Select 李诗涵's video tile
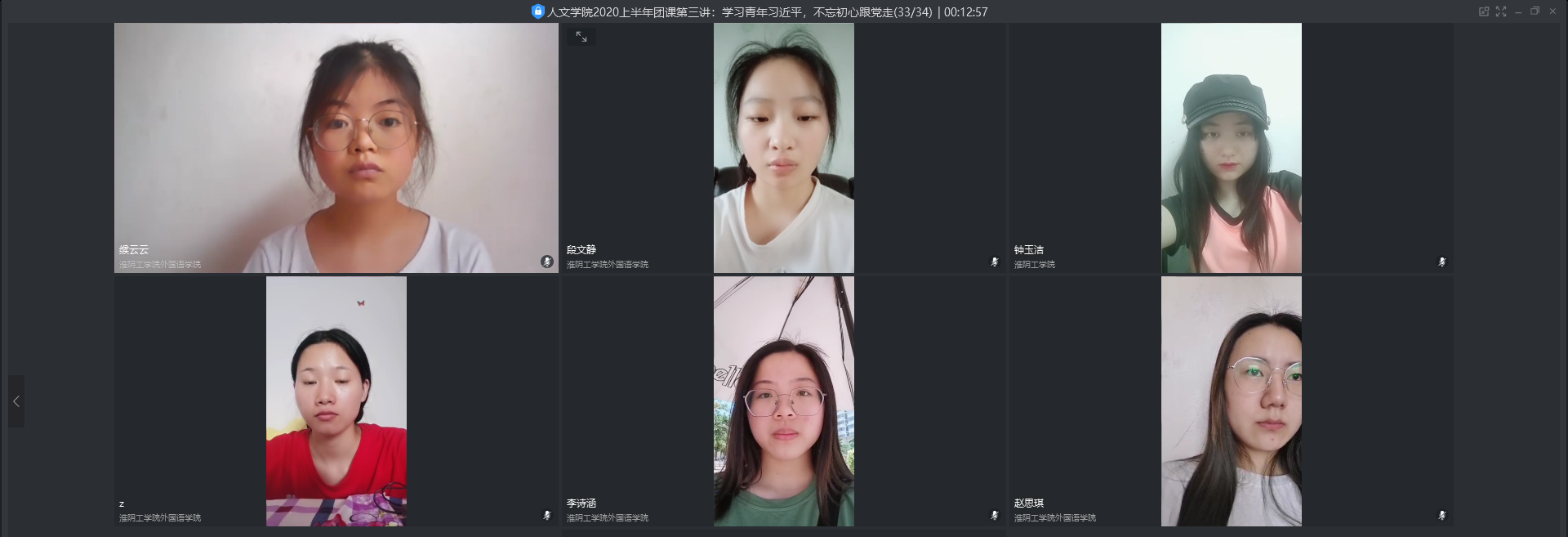The height and width of the screenshot is (537, 1568). (x=783, y=401)
